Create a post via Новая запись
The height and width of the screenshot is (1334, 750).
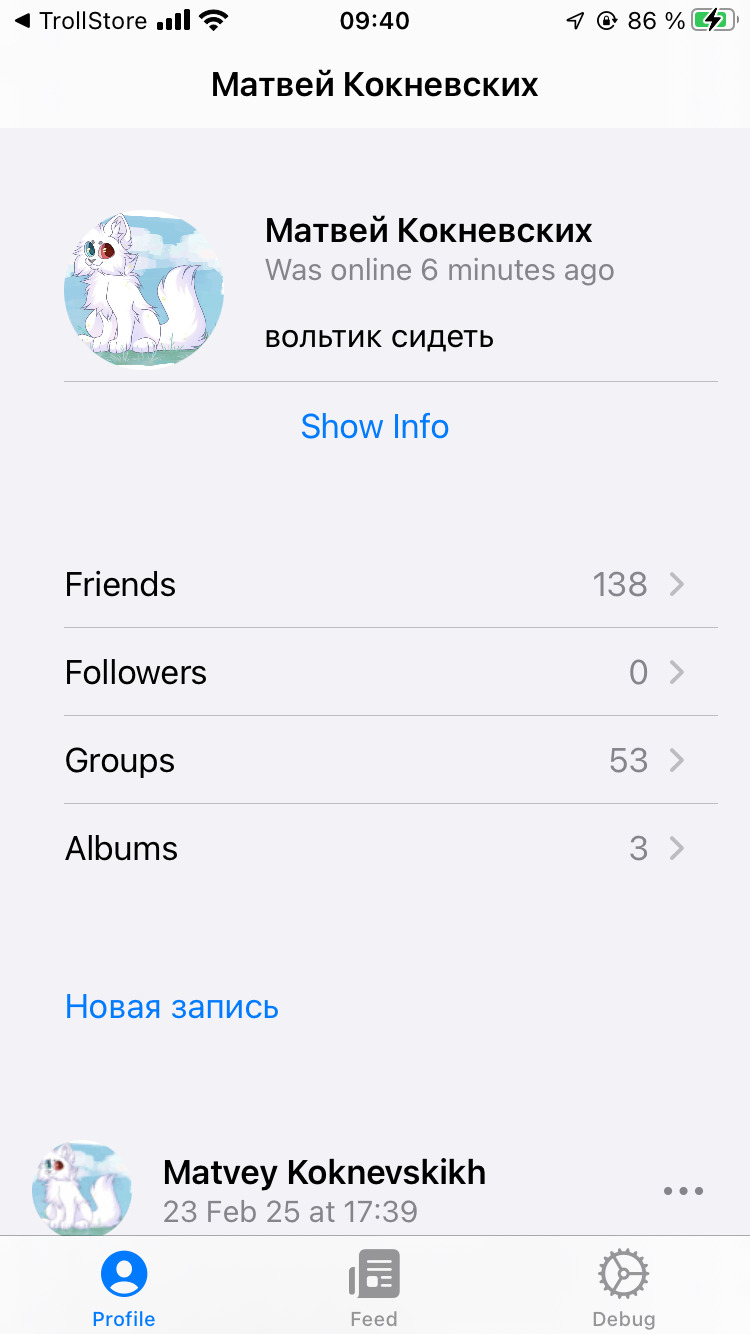pyautogui.click(x=172, y=1007)
